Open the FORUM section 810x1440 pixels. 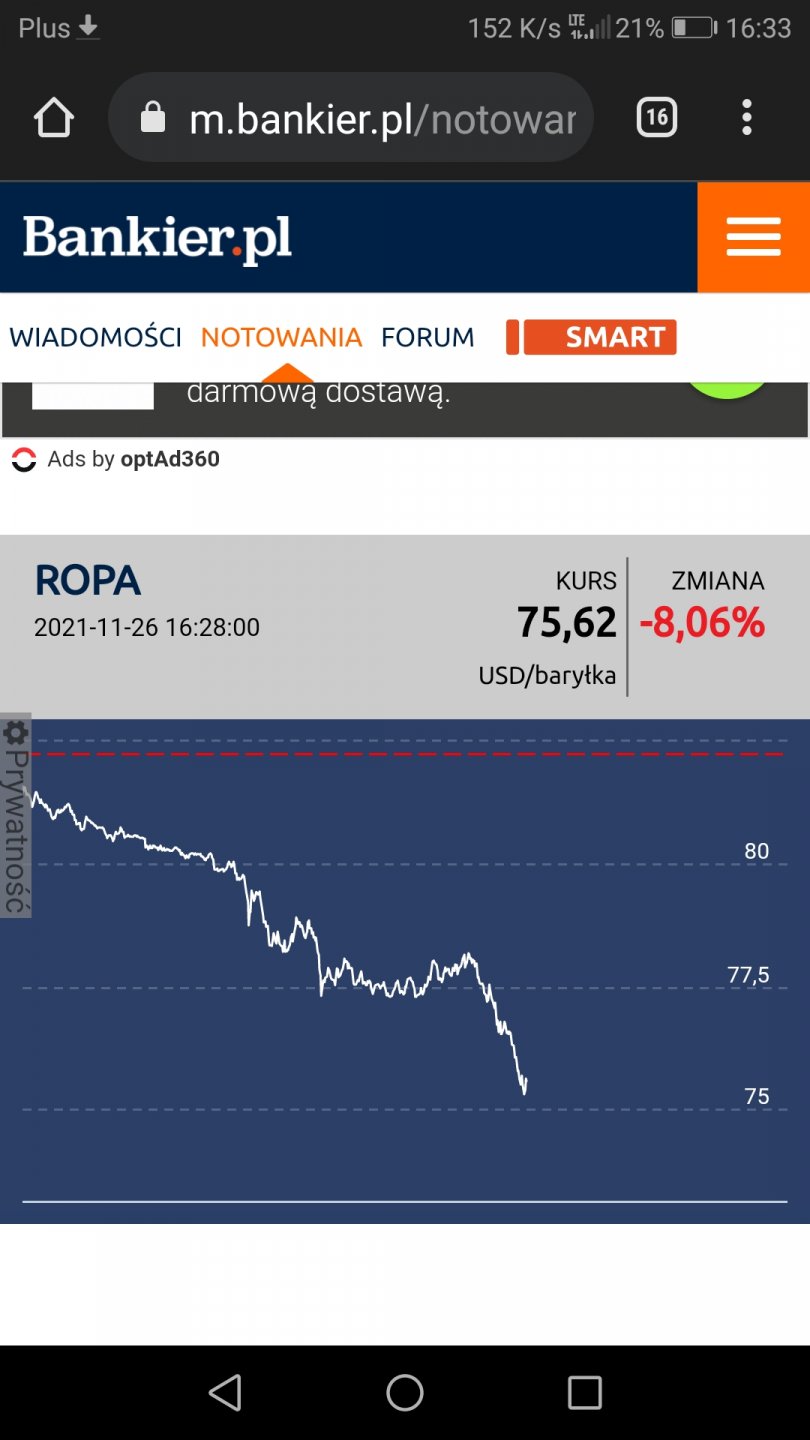point(427,338)
